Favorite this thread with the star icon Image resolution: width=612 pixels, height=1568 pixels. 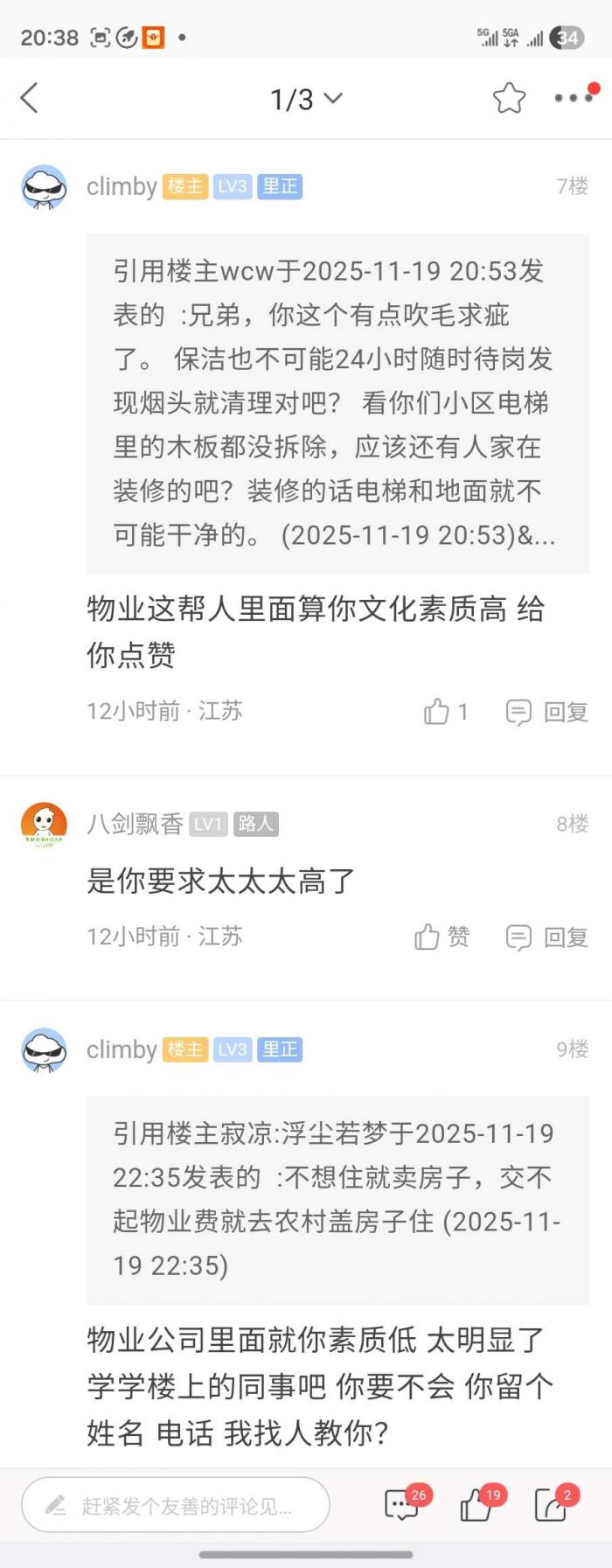[509, 99]
